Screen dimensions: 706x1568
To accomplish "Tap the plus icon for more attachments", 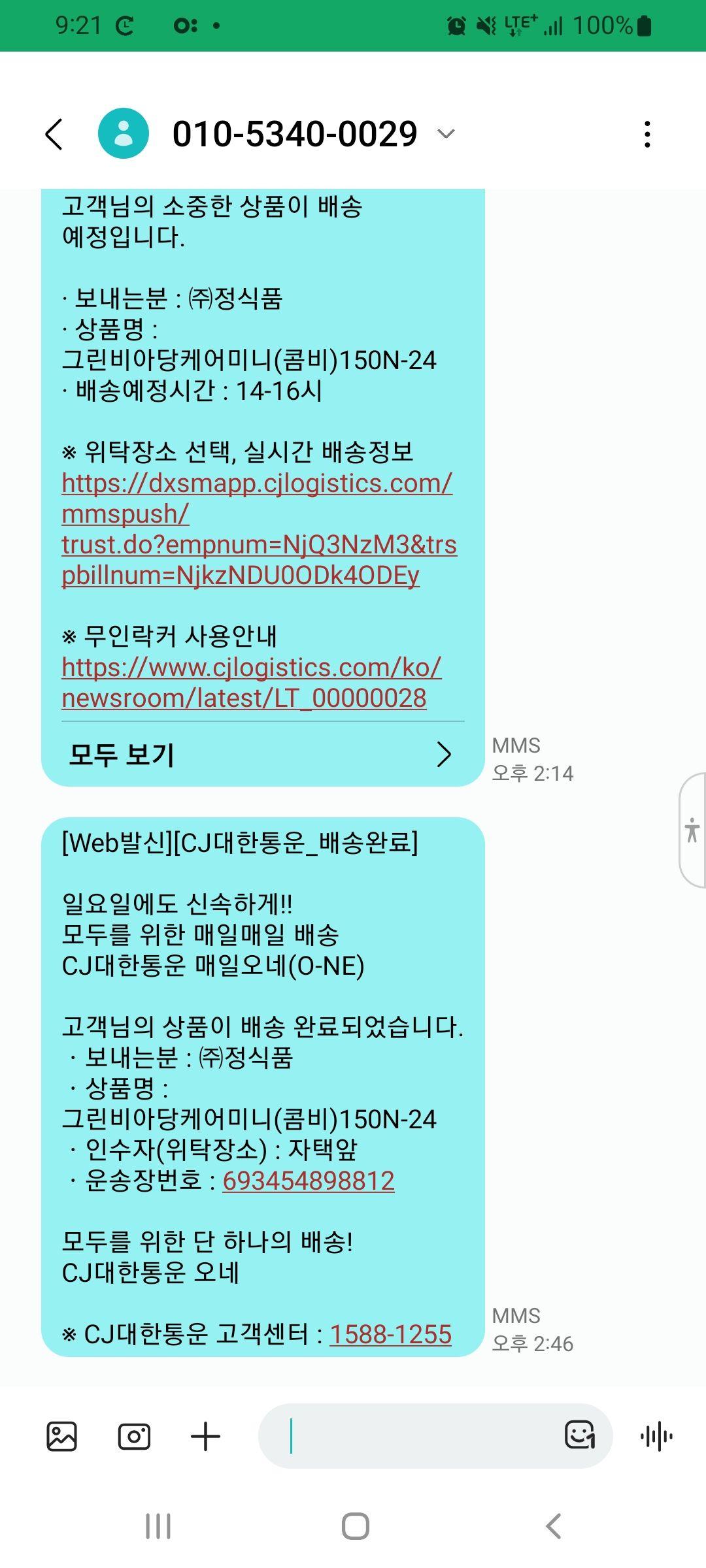I will click(x=205, y=1436).
